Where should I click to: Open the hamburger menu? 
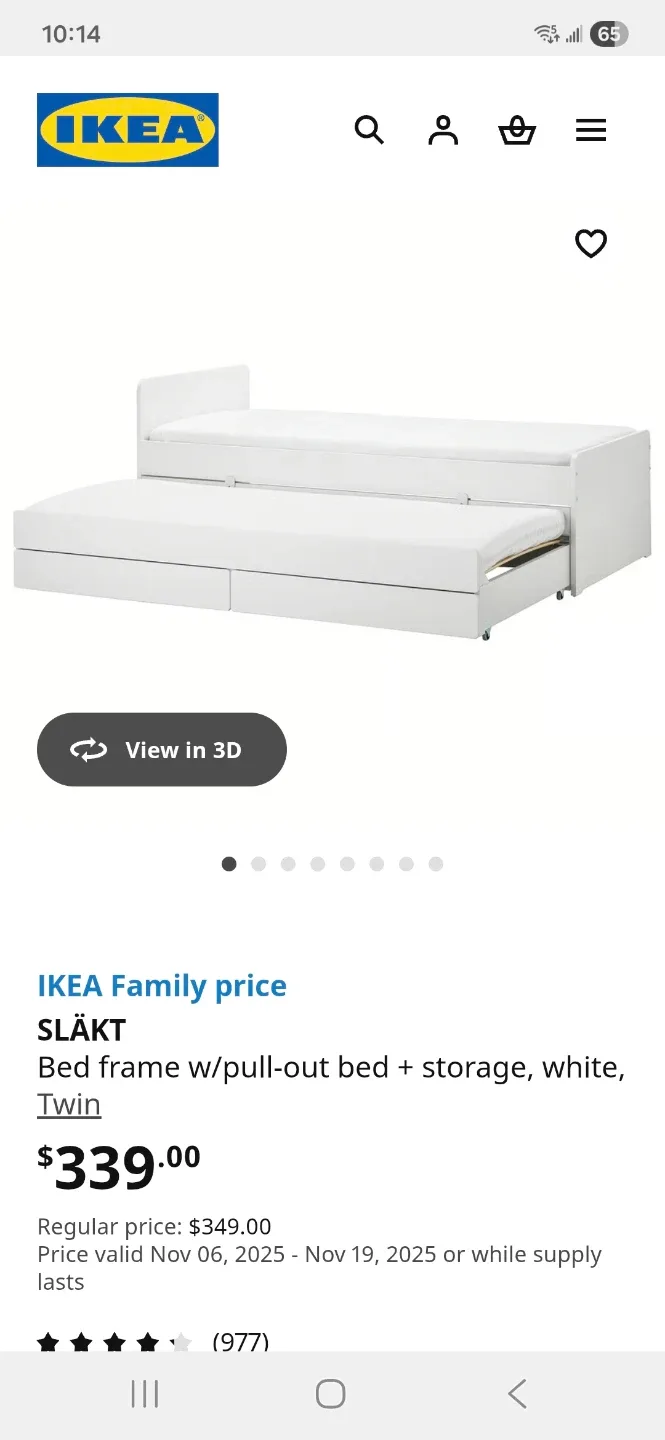coord(591,130)
